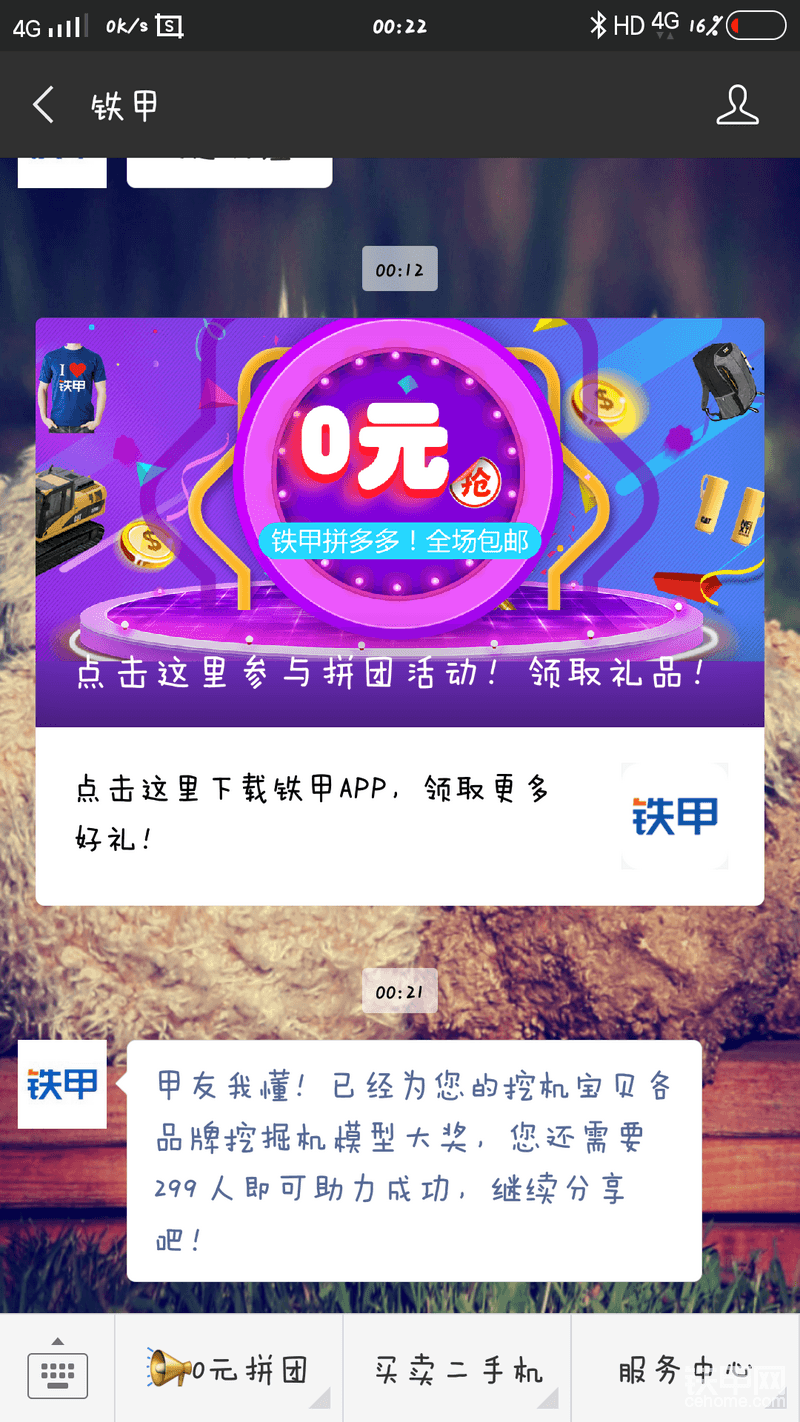Expand the 0元拼团 menu

[x=229, y=1369]
